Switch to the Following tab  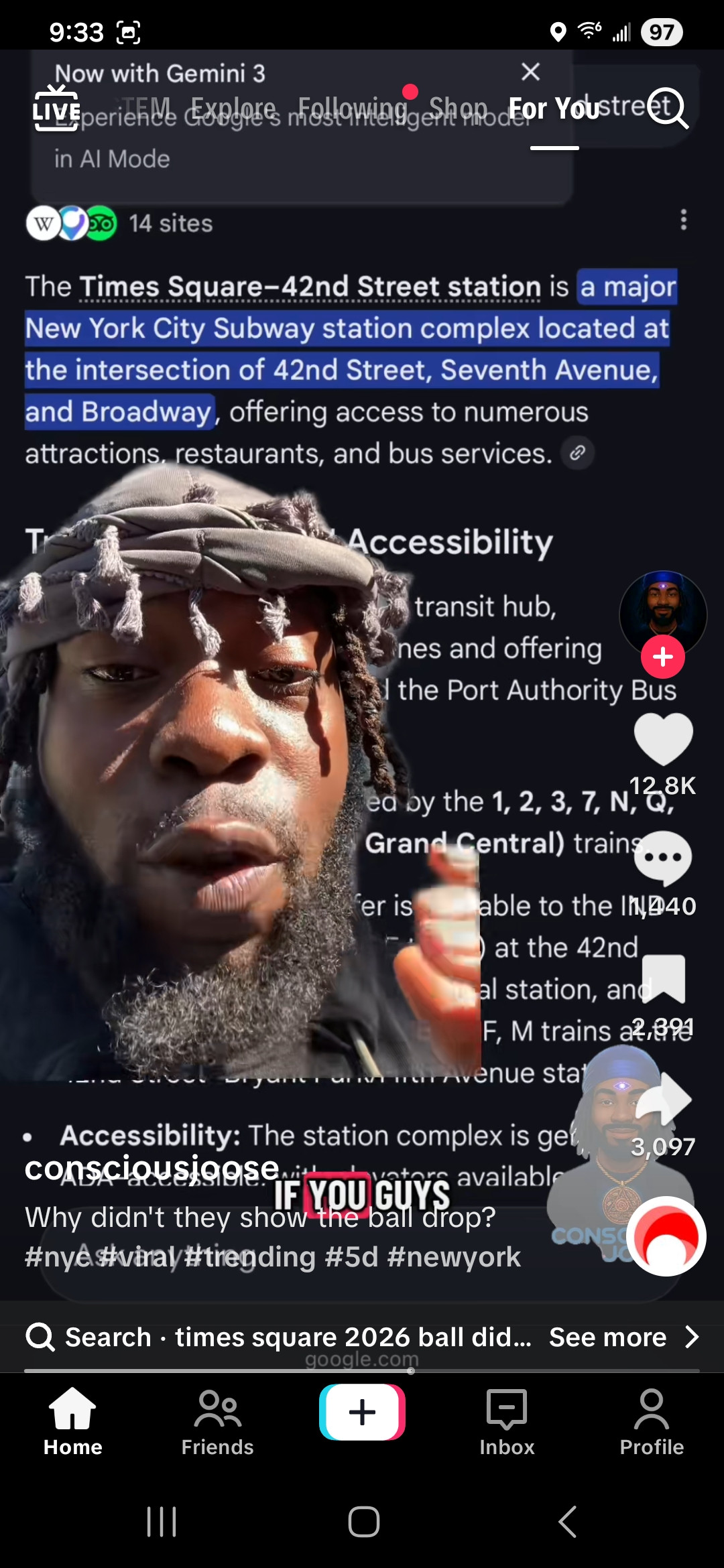tap(353, 109)
